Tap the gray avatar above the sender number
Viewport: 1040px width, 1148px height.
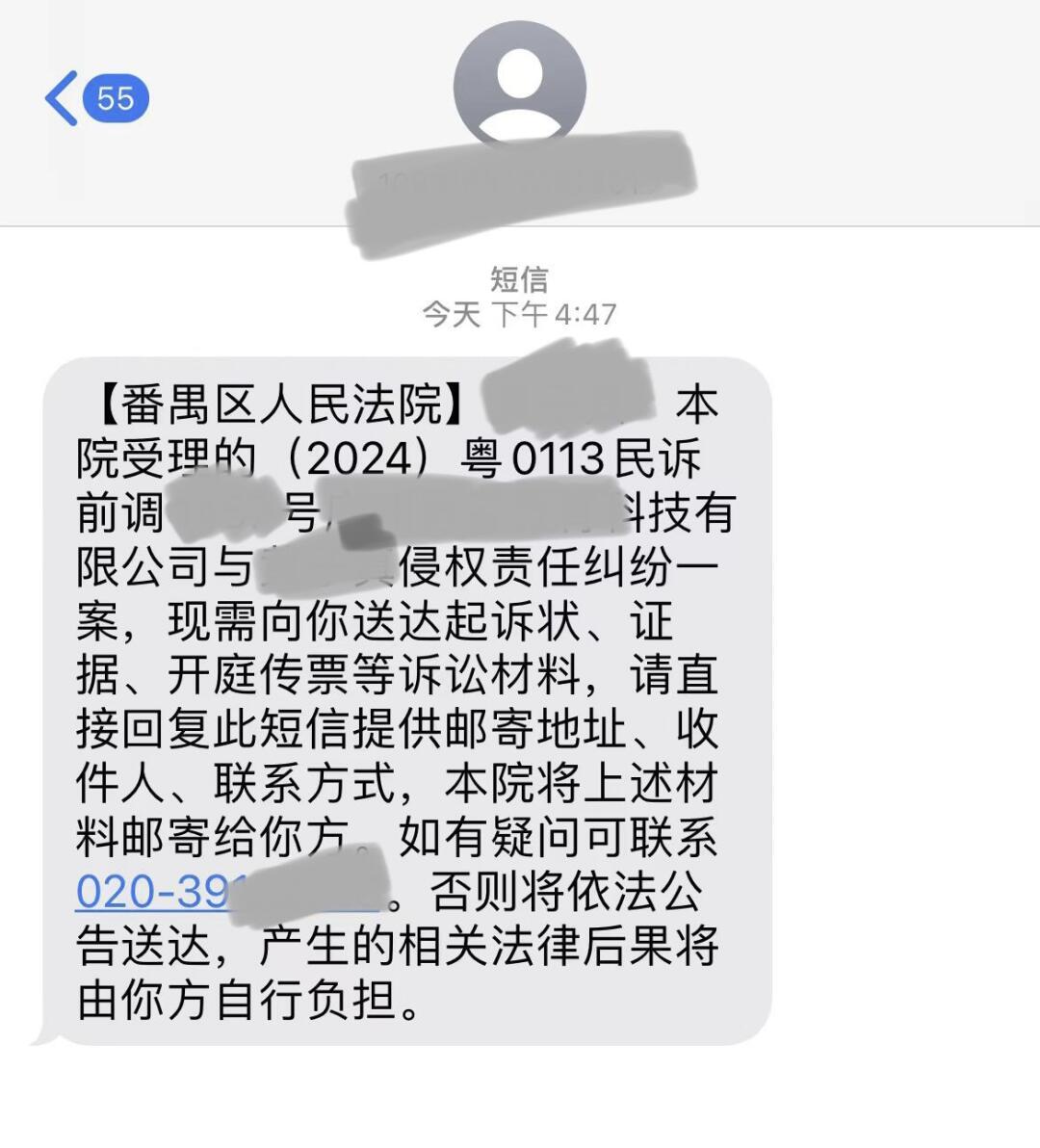click(520, 85)
